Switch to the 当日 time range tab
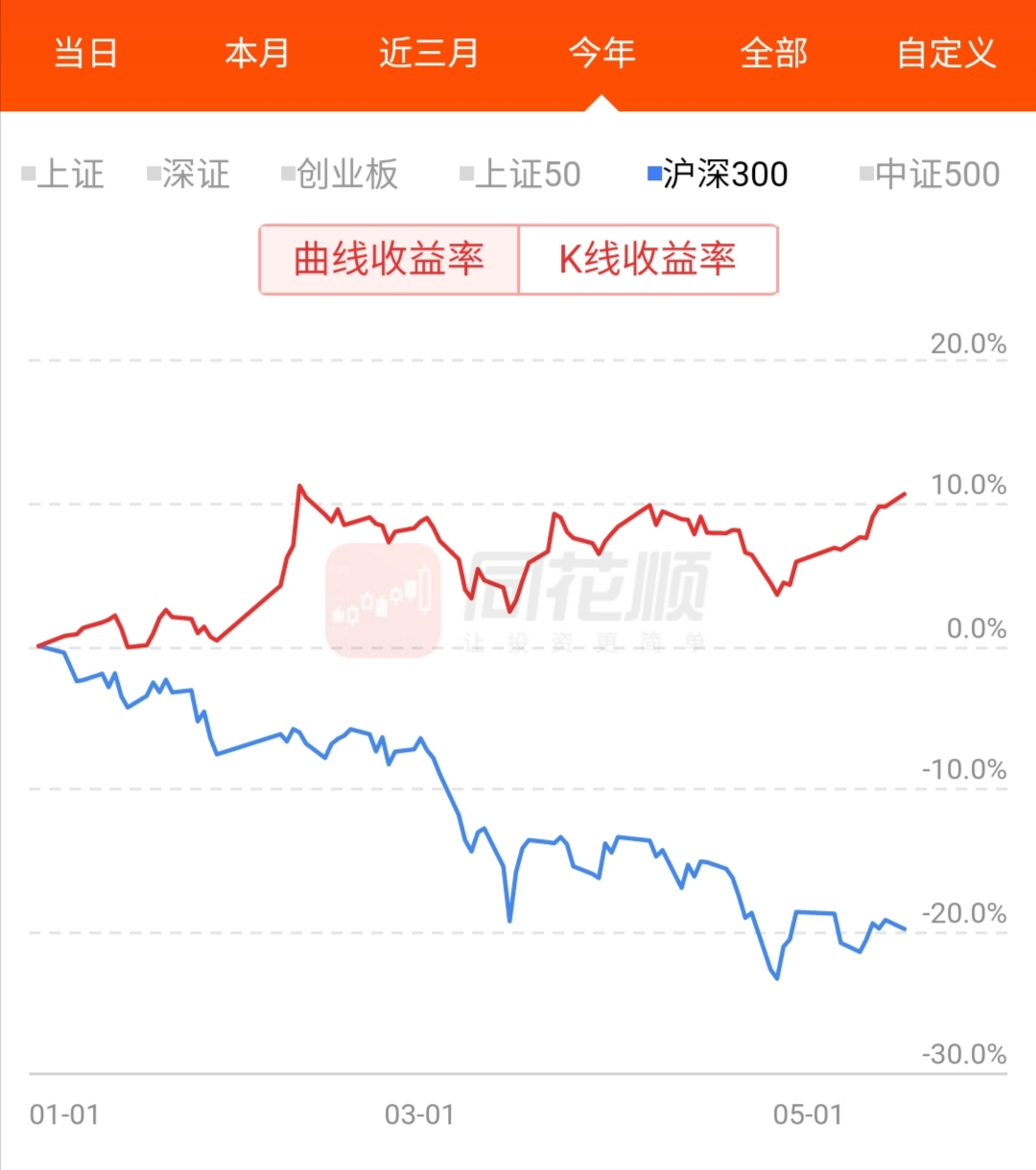Viewport: 1036px width, 1170px height. (85, 53)
